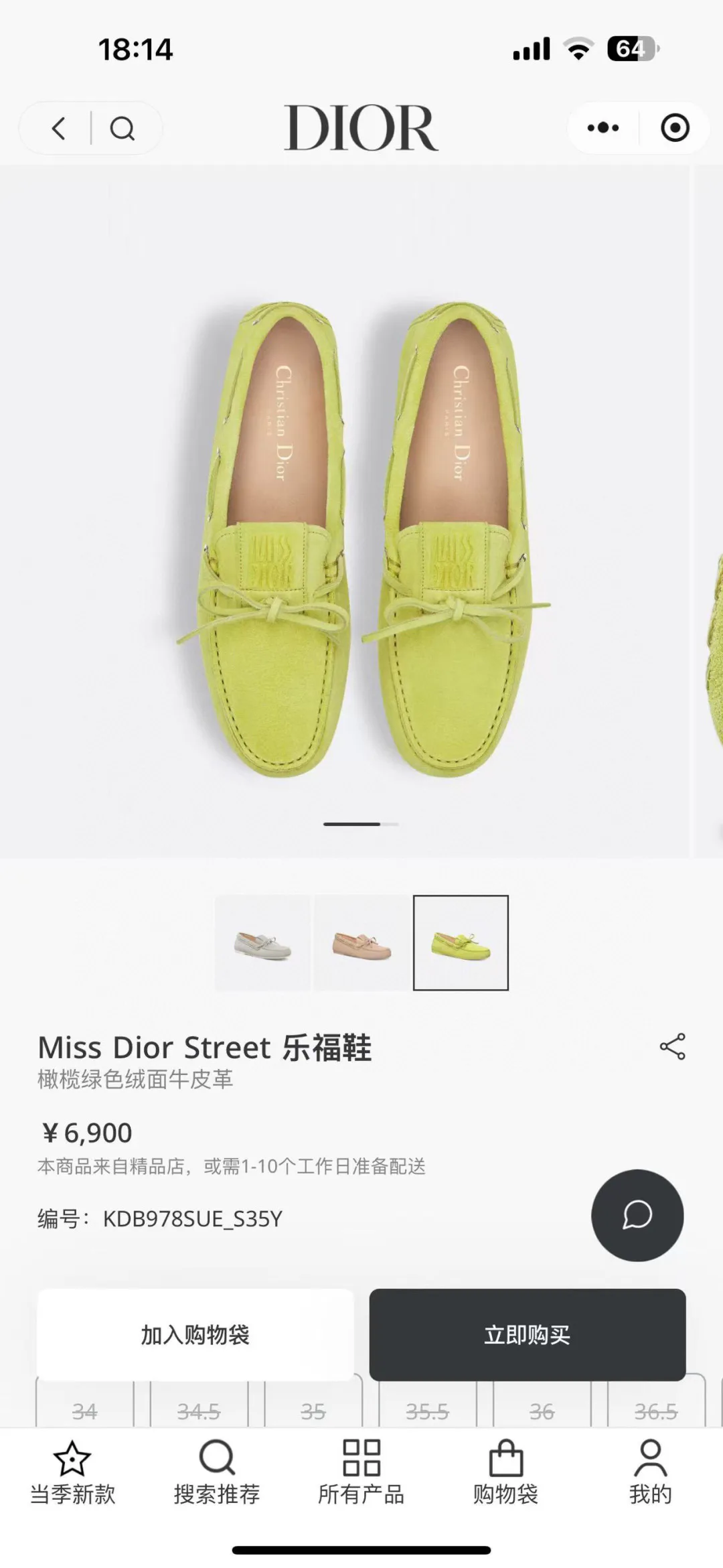Share the Miss Dior Street loafer

(x=673, y=1046)
